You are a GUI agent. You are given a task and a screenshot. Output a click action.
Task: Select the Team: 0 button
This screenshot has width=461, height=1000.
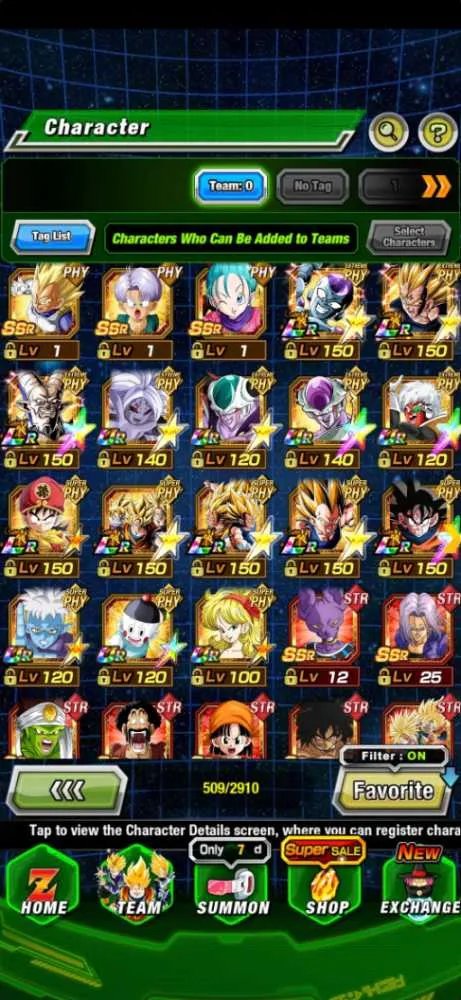(x=231, y=186)
